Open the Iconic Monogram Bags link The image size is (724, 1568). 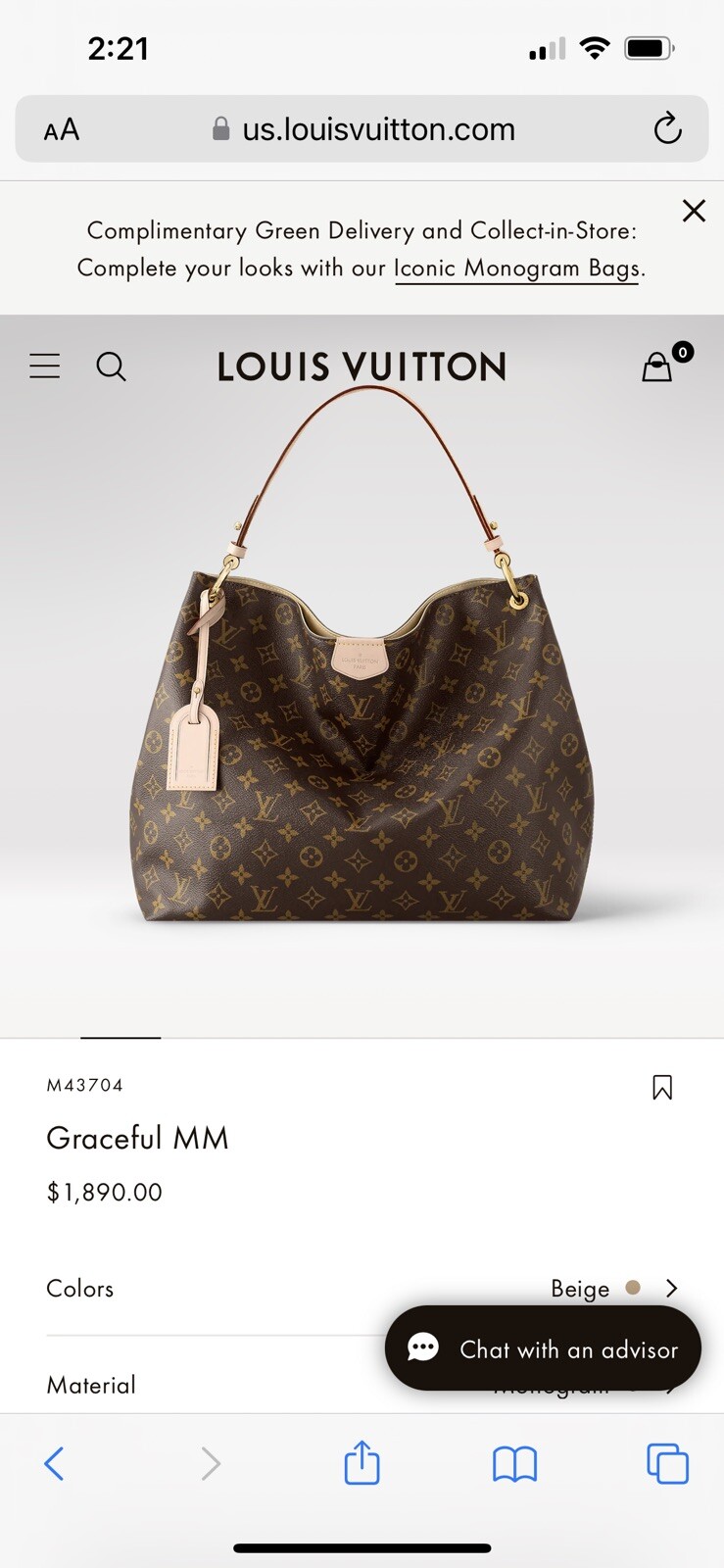pos(516,268)
